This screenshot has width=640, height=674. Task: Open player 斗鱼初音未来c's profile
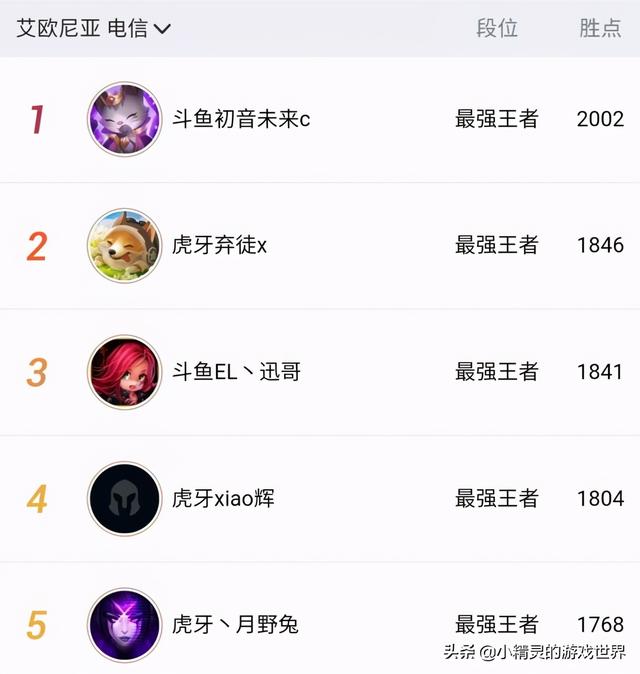tap(241, 119)
